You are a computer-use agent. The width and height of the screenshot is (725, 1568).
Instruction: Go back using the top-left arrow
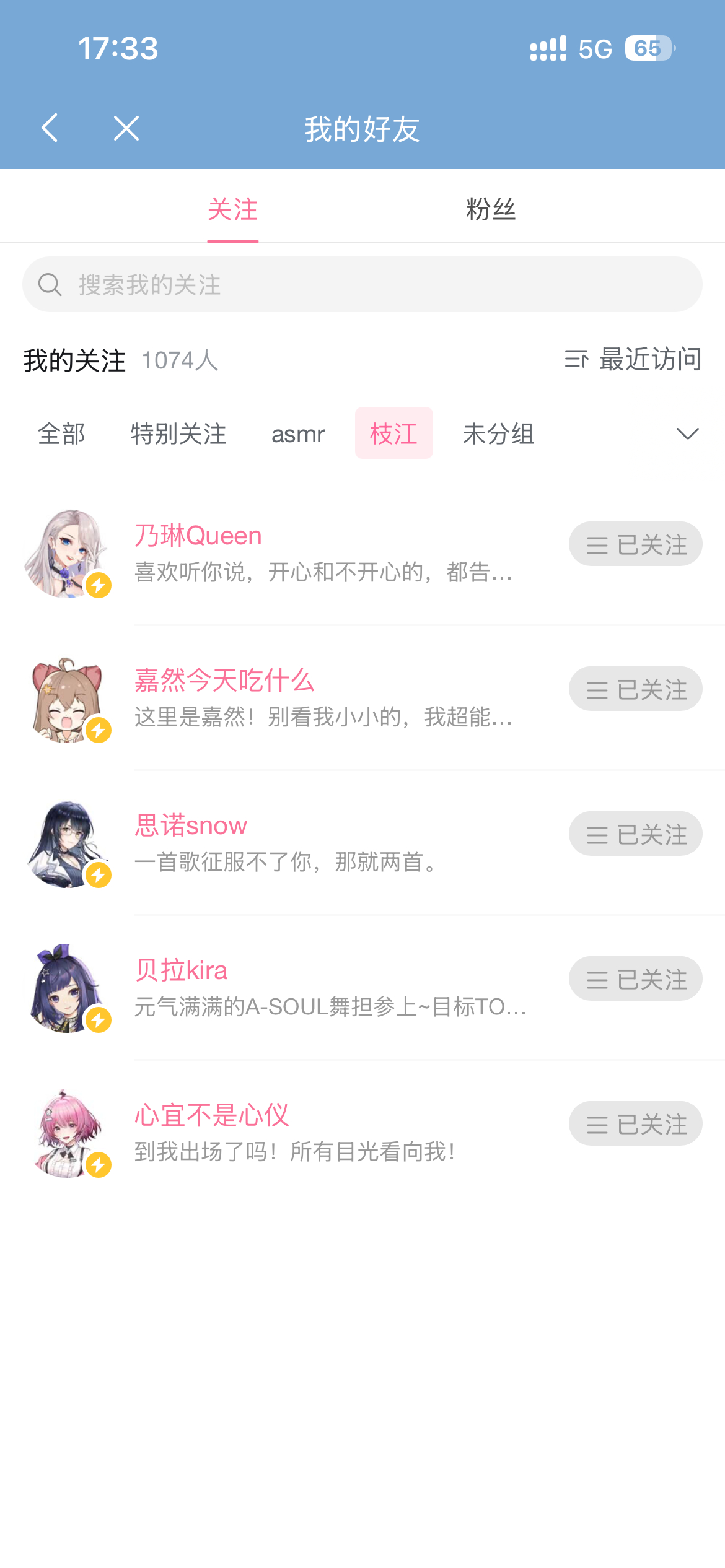pyautogui.click(x=50, y=128)
